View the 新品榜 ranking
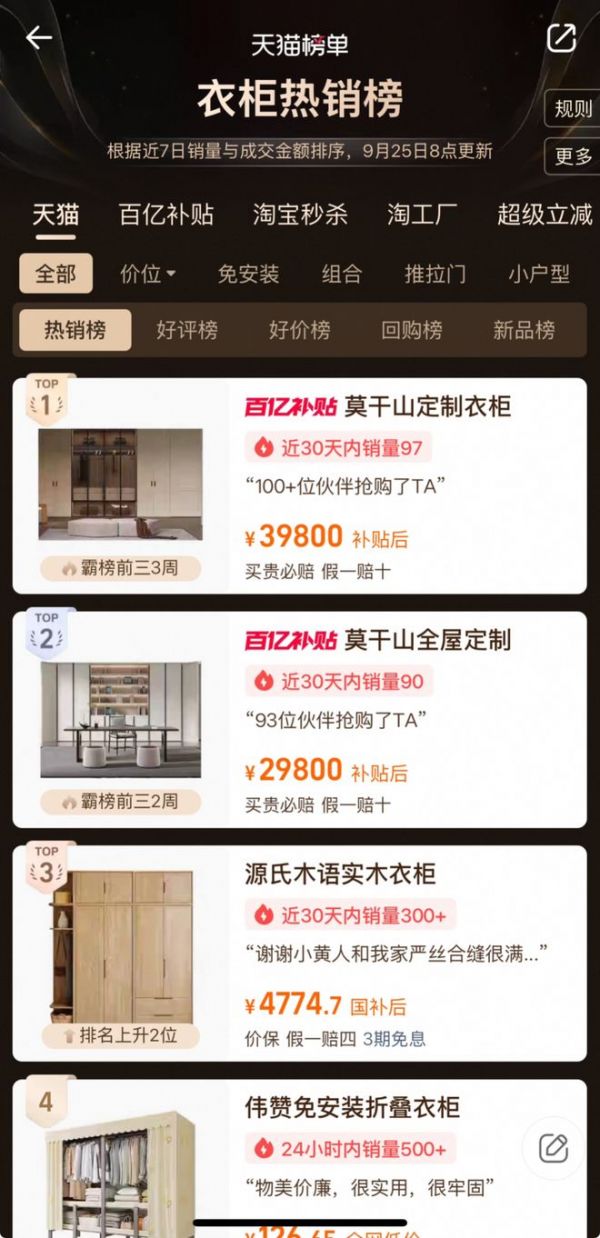This screenshot has width=600, height=1238. point(523,330)
